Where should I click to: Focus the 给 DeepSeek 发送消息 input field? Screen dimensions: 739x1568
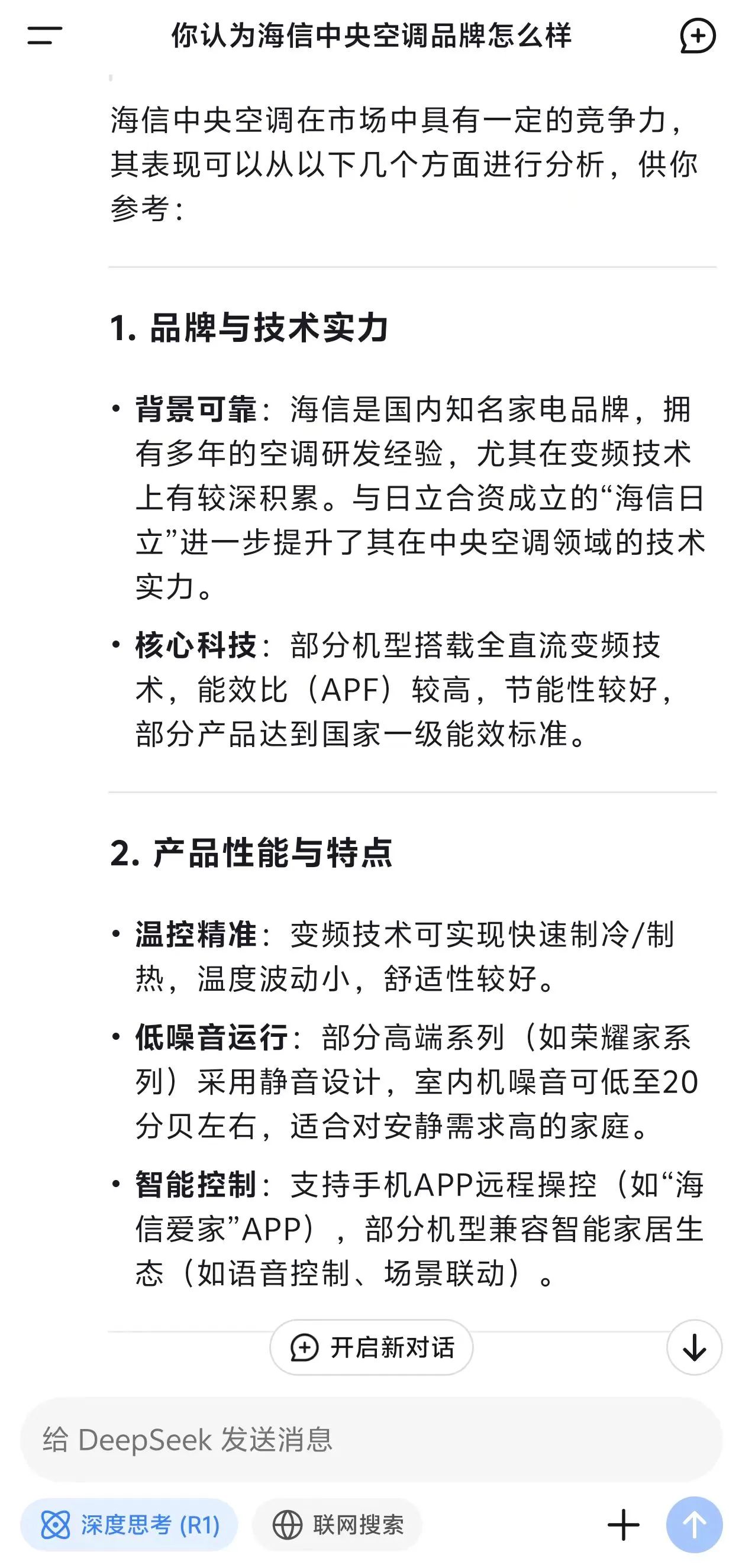[370, 1440]
